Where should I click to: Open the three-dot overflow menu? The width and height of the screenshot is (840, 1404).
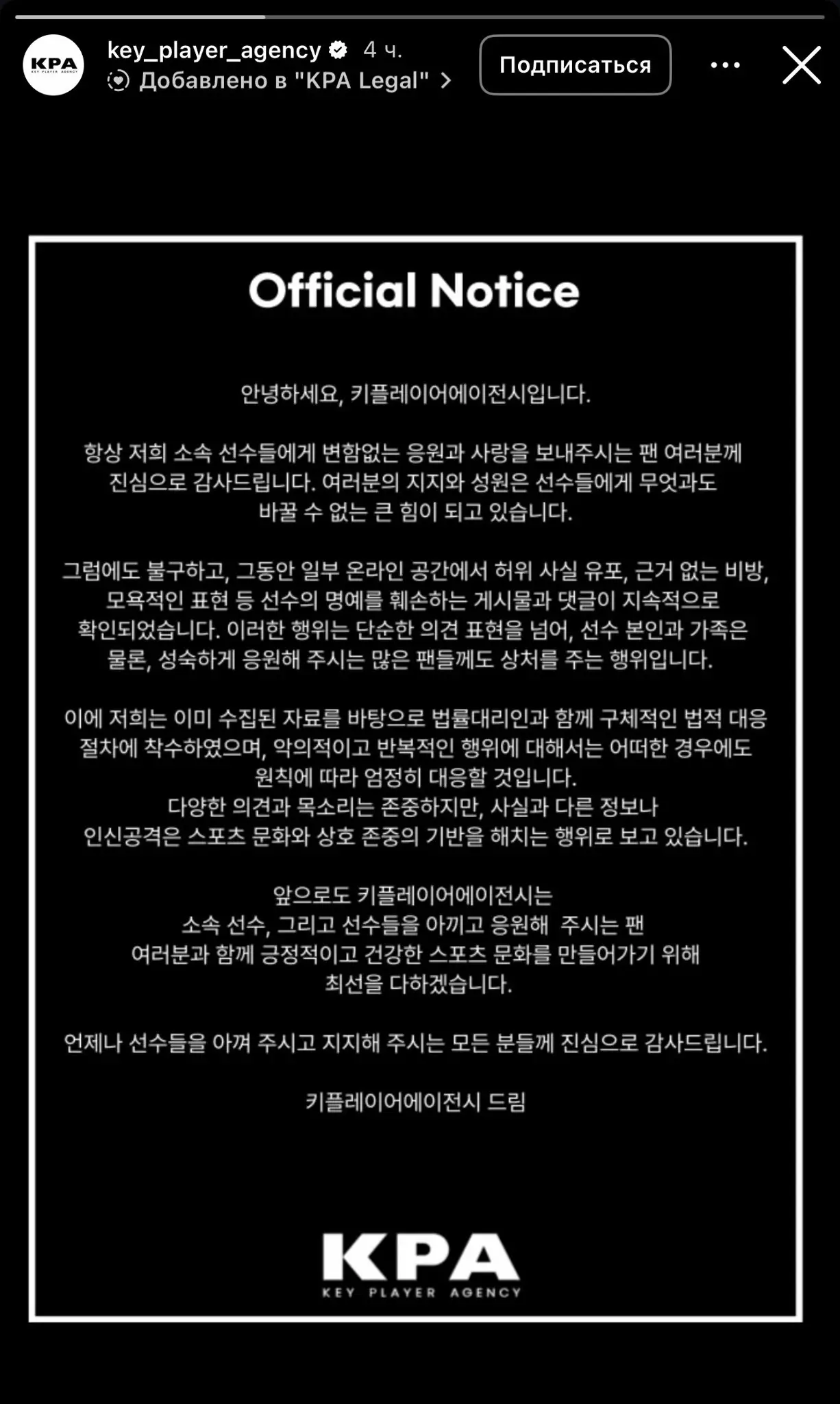coord(725,65)
